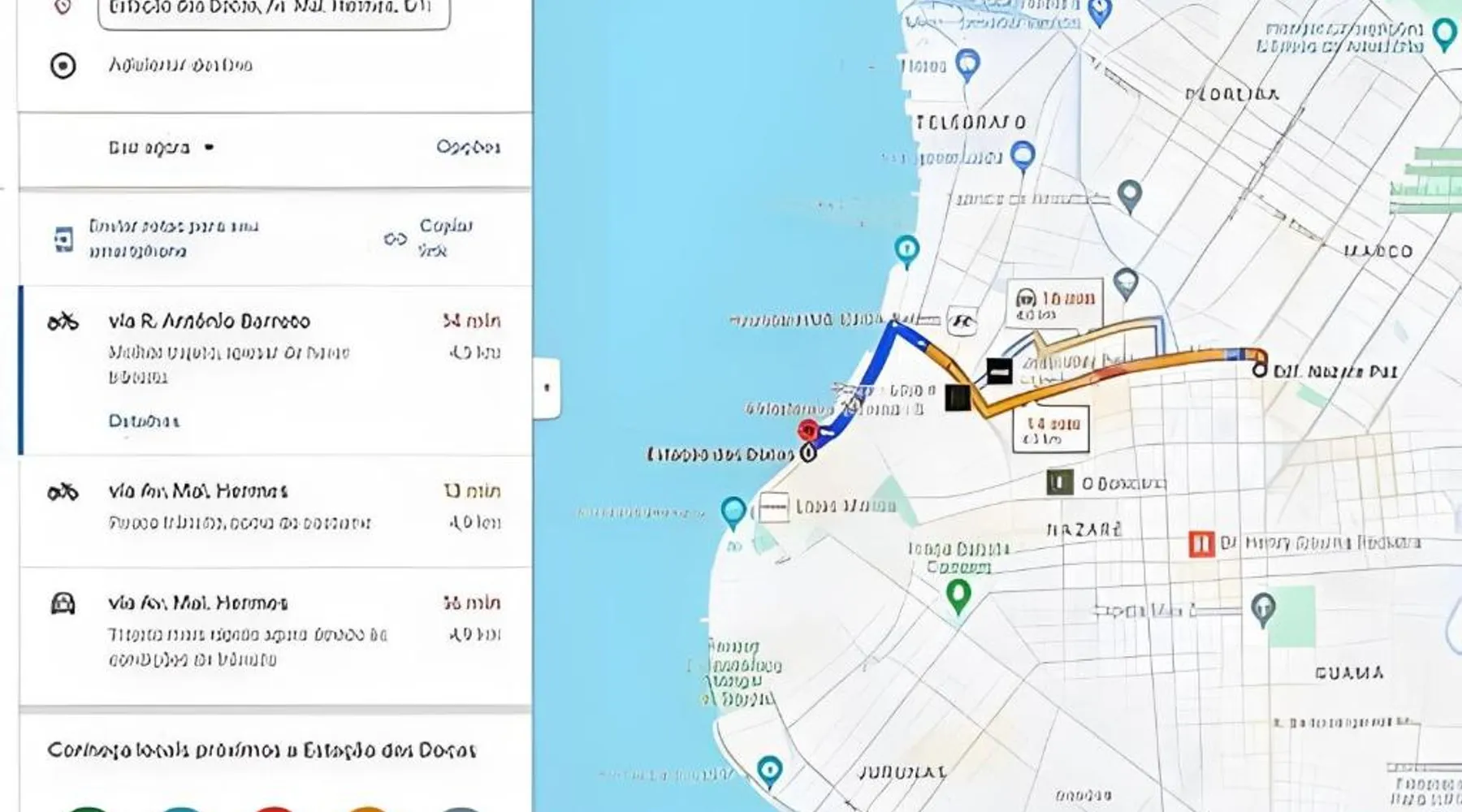Open details for the Antônio Barreto route
Screen dimensions: 1462x812
pos(144,421)
